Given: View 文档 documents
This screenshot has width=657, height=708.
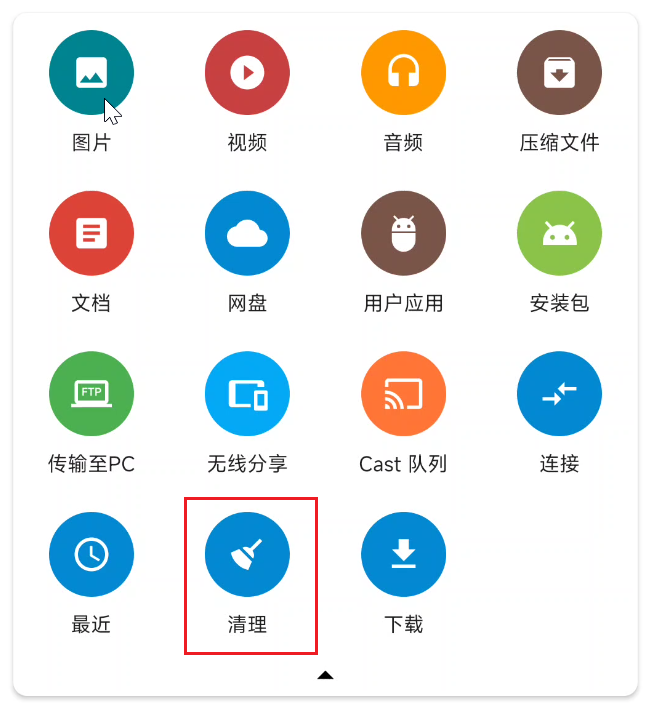Looking at the screenshot, I should (91, 233).
